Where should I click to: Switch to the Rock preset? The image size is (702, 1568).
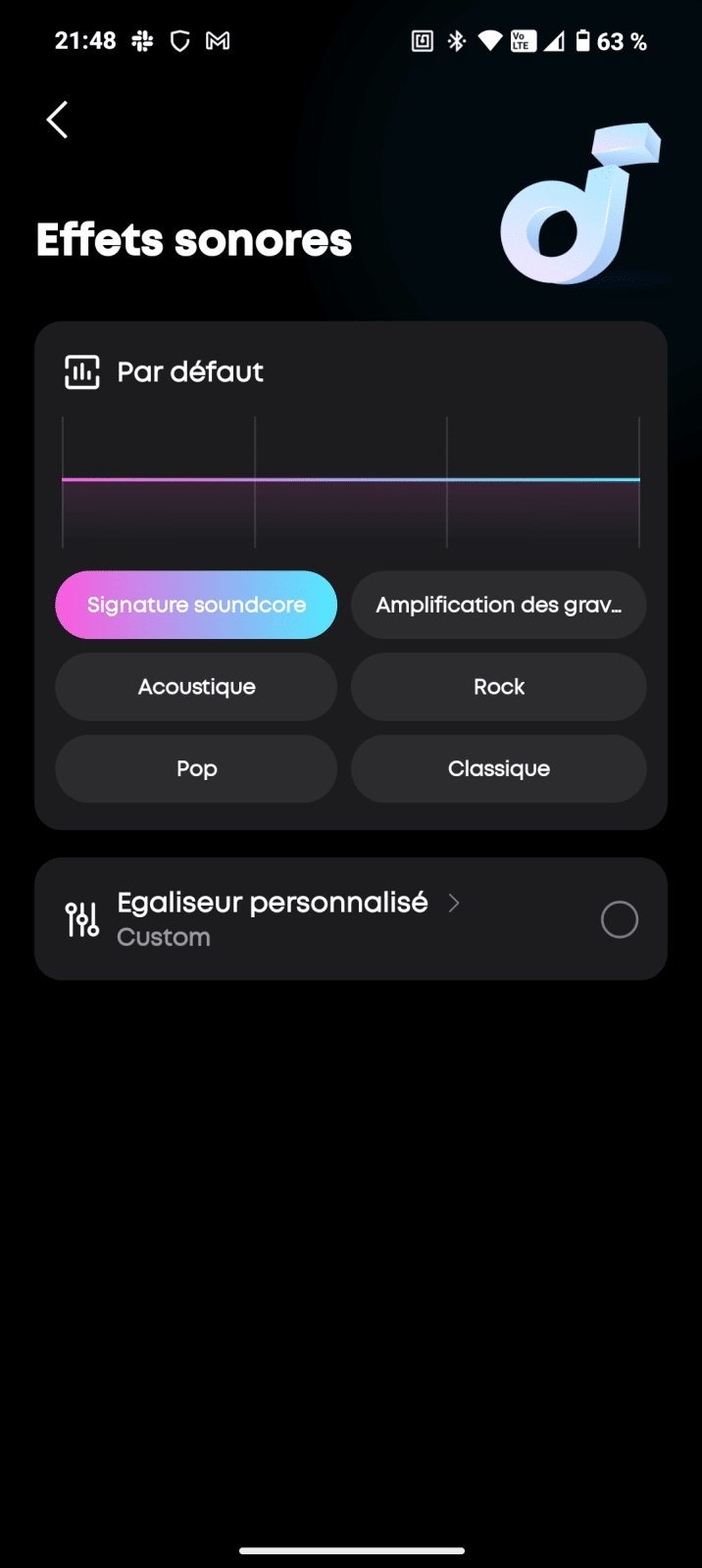[x=498, y=687]
